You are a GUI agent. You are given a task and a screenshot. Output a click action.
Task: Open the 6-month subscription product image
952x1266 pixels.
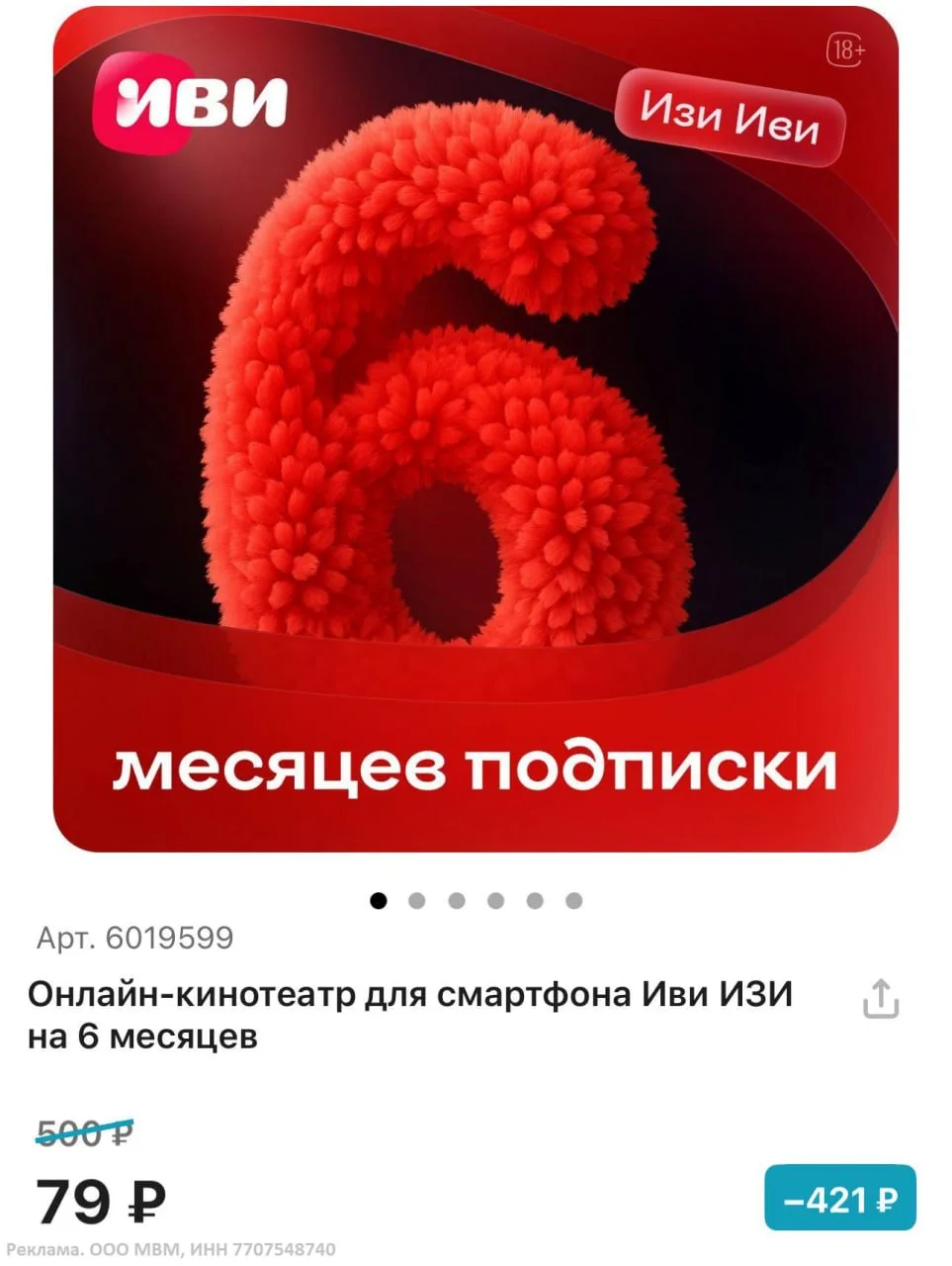pyautogui.click(x=476, y=430)
